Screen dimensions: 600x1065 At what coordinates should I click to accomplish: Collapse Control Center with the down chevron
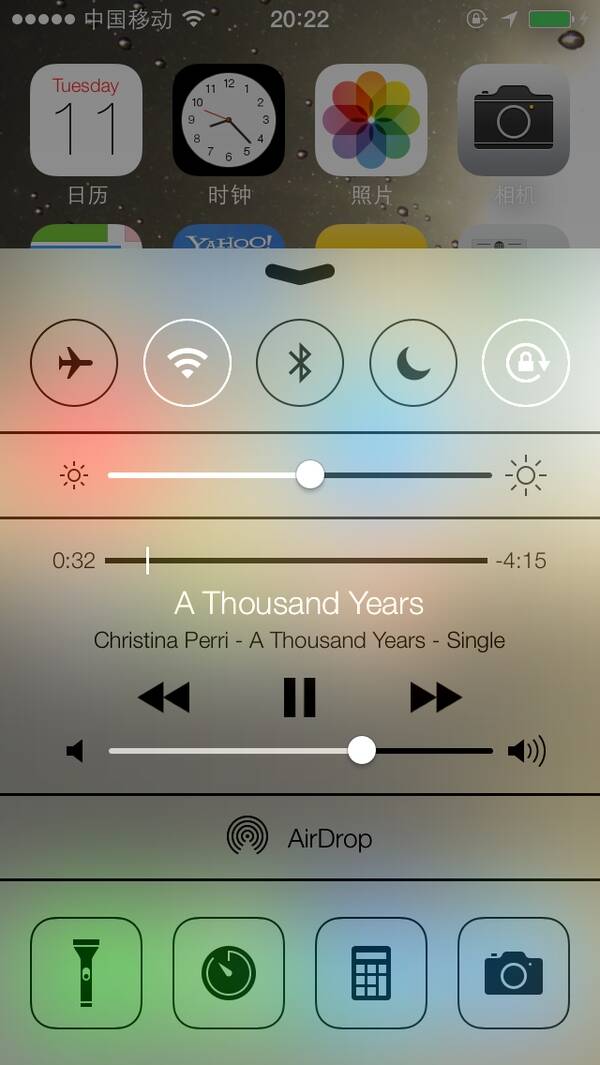pos(300,273)
